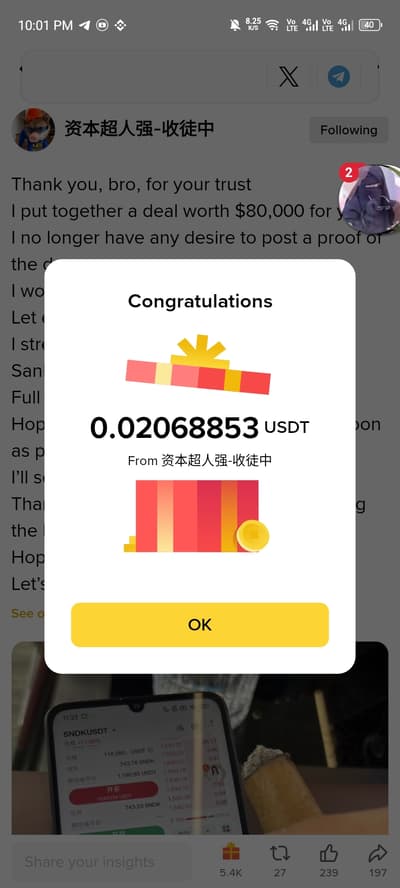Viewport: 400px width, 888px height.
Task: Confirm the reward with the OK button
Action: point(199,625)
